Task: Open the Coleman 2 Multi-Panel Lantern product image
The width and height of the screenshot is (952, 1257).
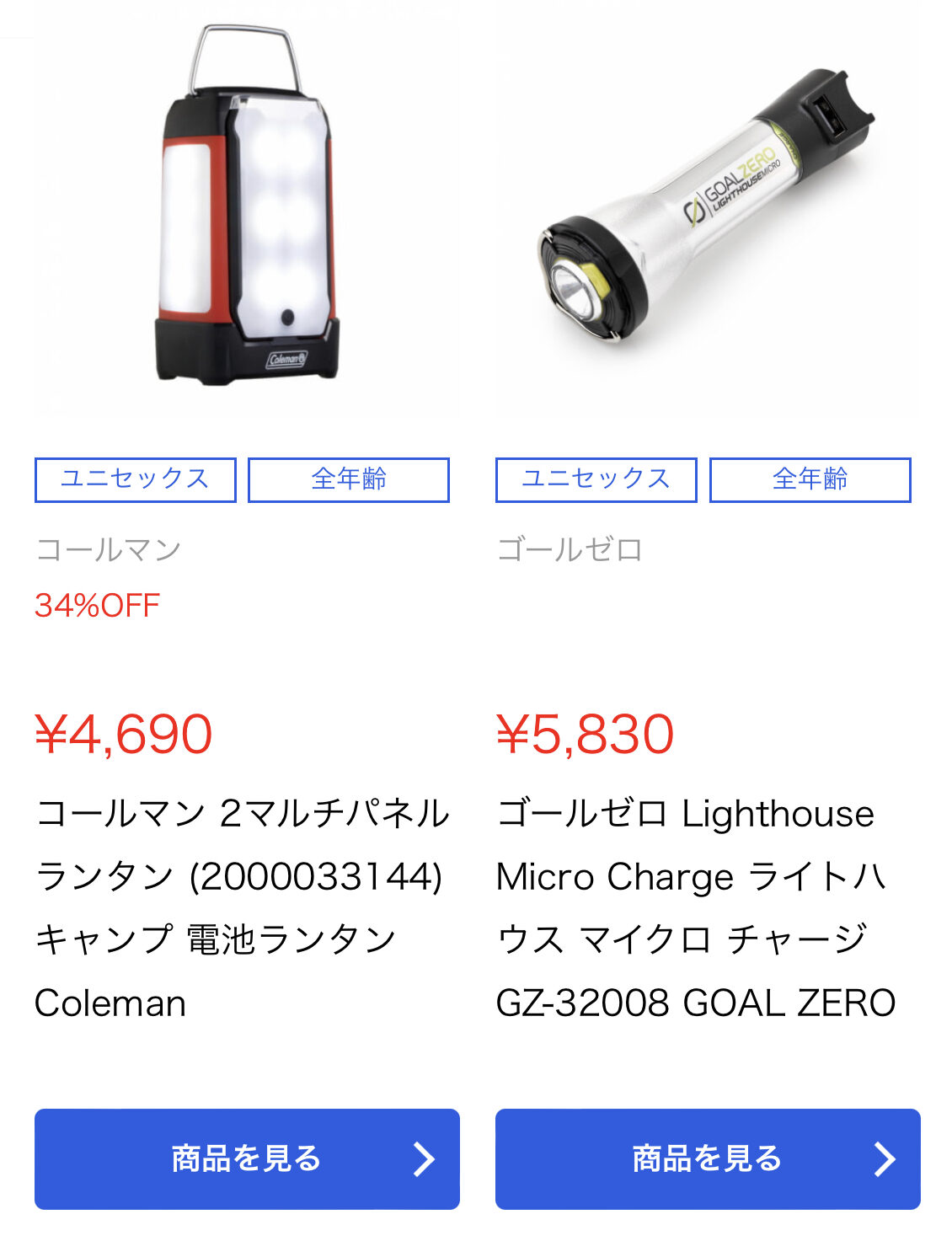Action: [x=246, y=211]
